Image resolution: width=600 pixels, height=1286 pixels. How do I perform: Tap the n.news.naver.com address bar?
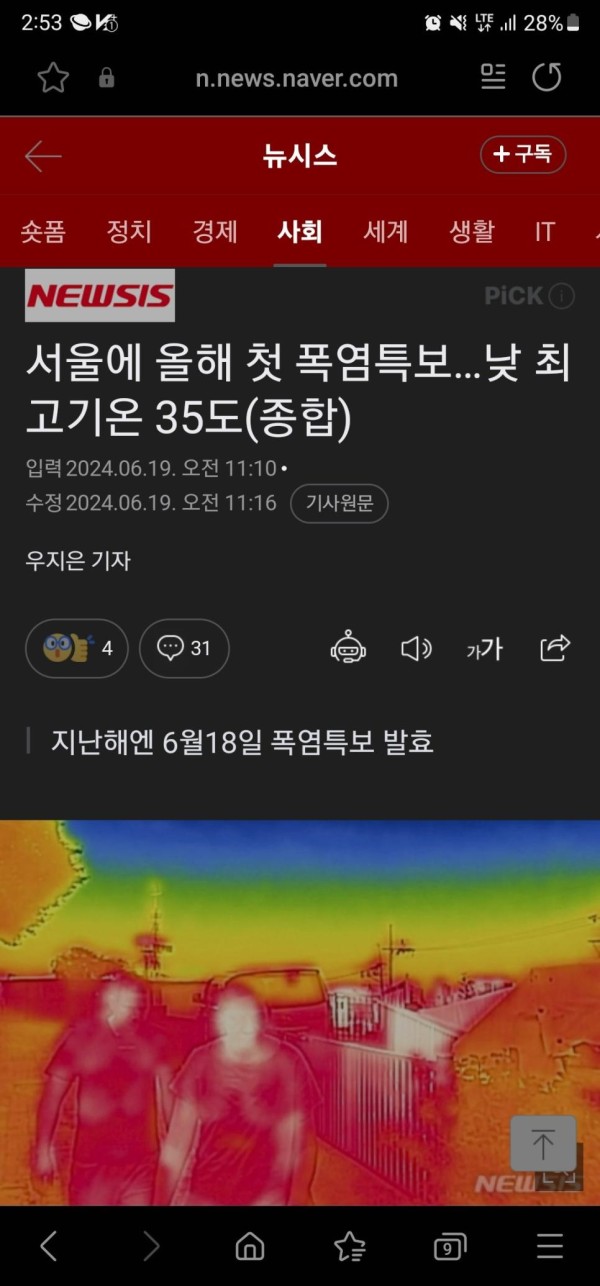[x=296, y=78]
